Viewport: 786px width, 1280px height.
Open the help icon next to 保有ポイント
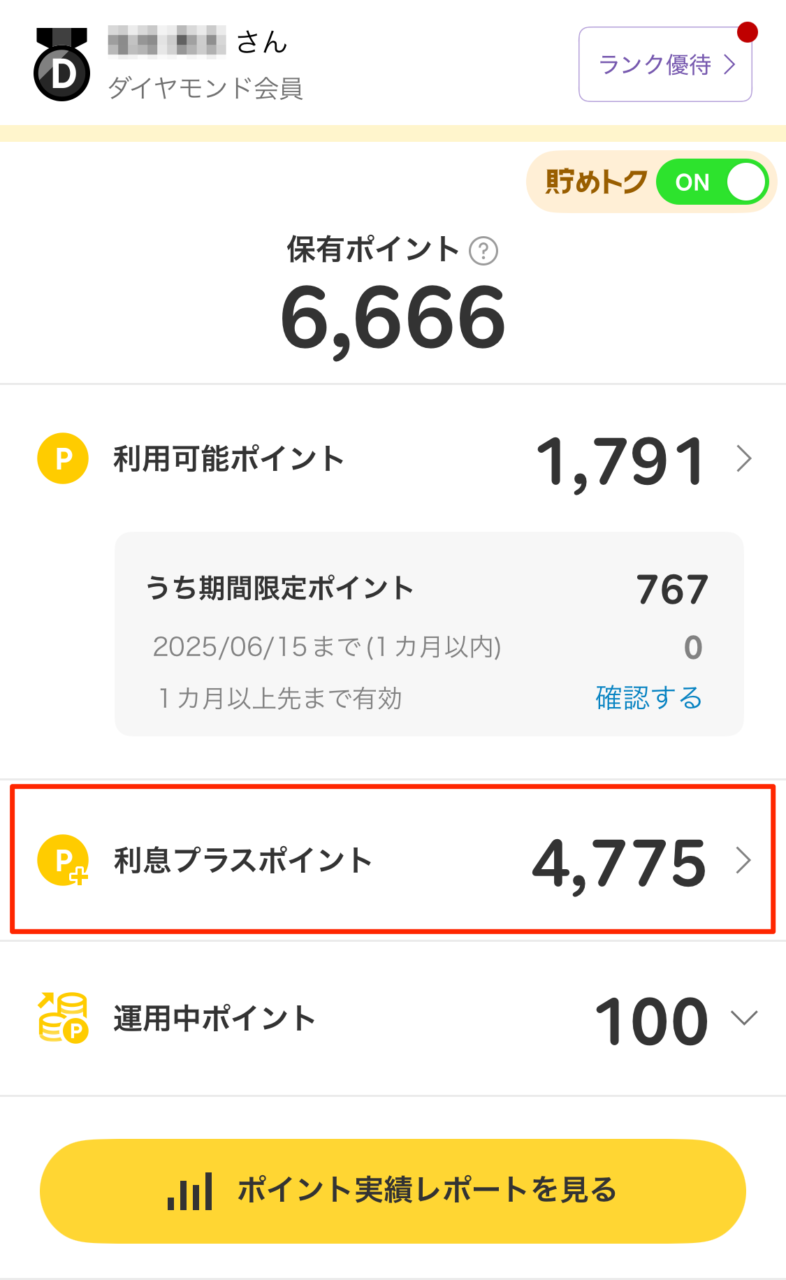[483, 251]
